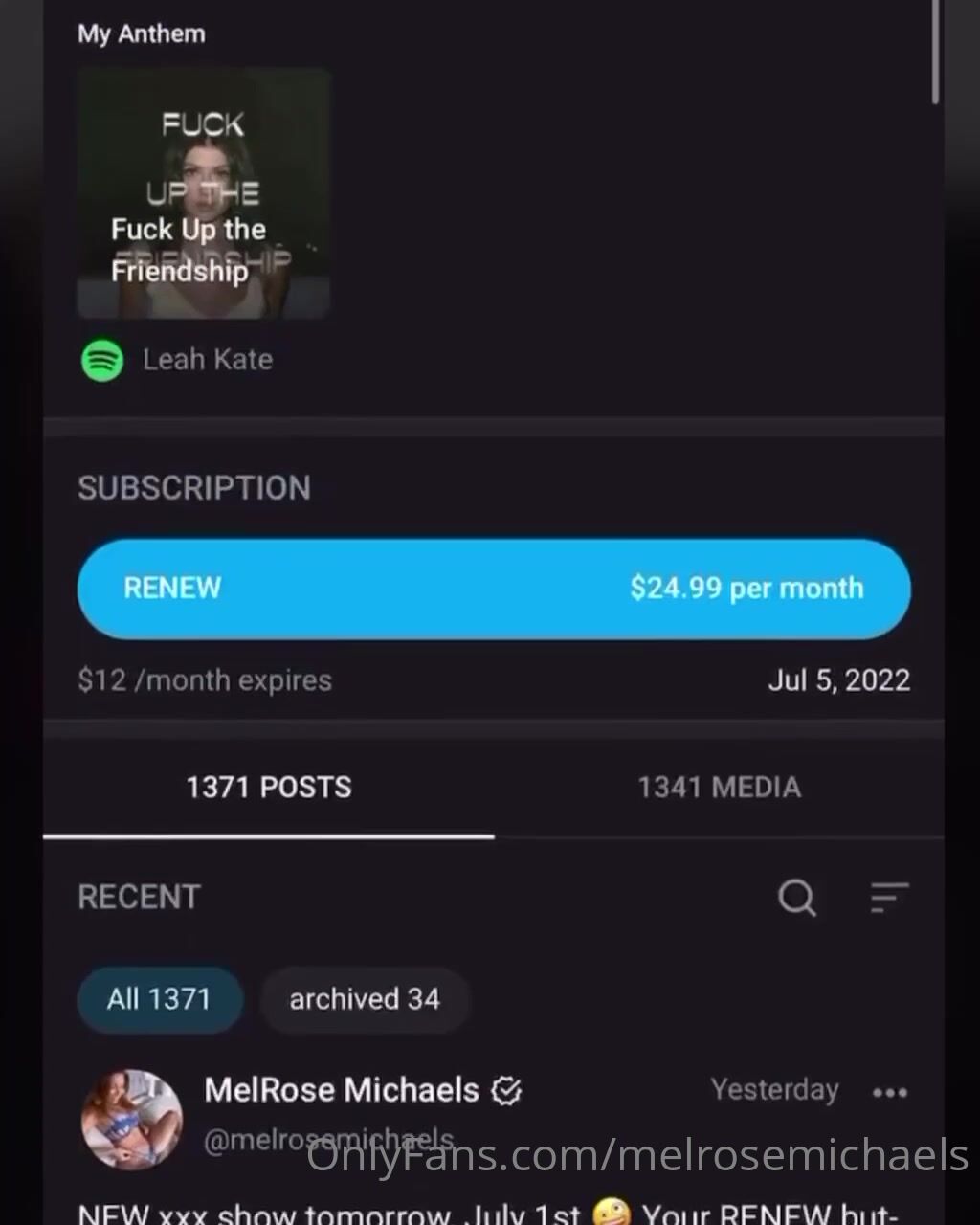This screenshot has width=980, height=1225.
Task: Play the Fuck Up the Friendship anthem
Action: coord(204,193)
